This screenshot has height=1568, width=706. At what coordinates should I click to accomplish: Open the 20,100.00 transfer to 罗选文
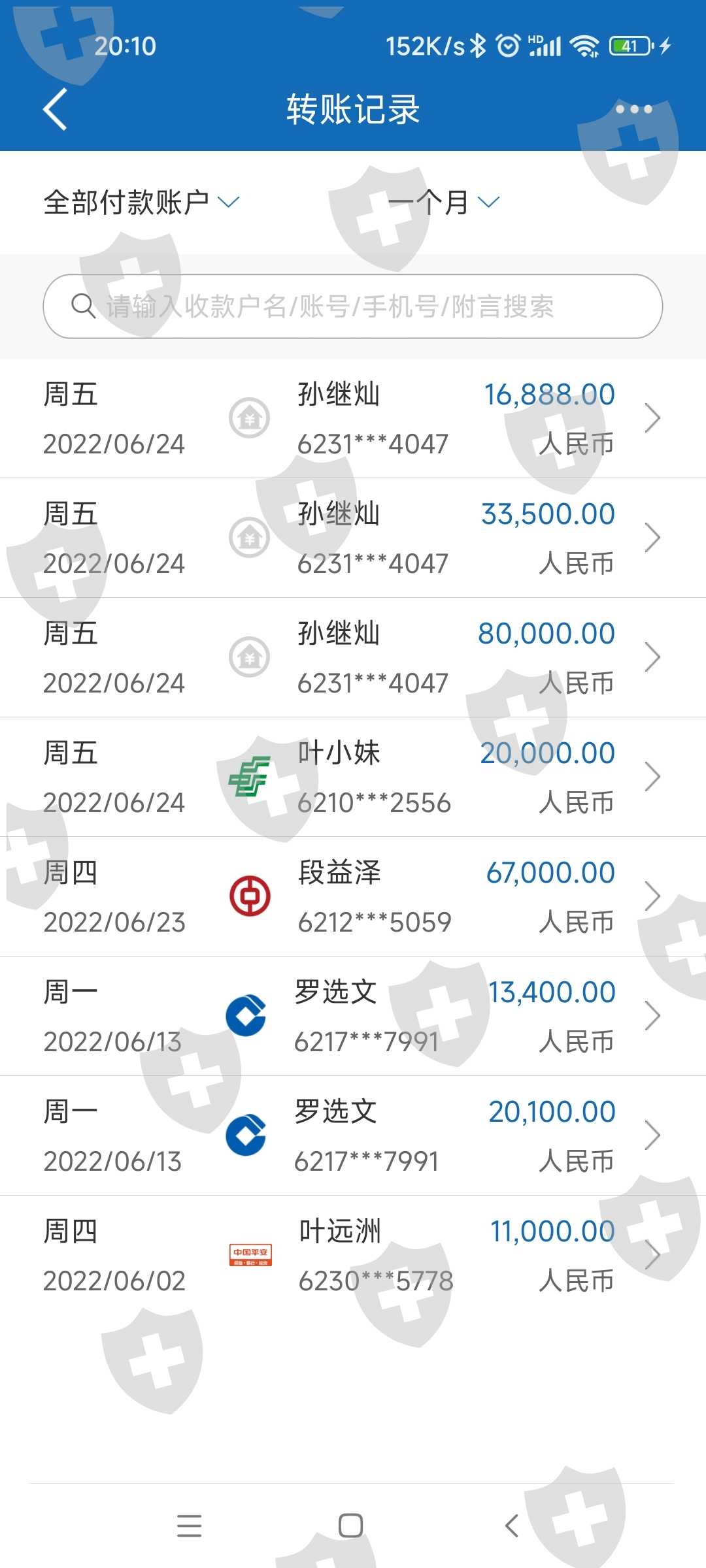pos(353,1135)
